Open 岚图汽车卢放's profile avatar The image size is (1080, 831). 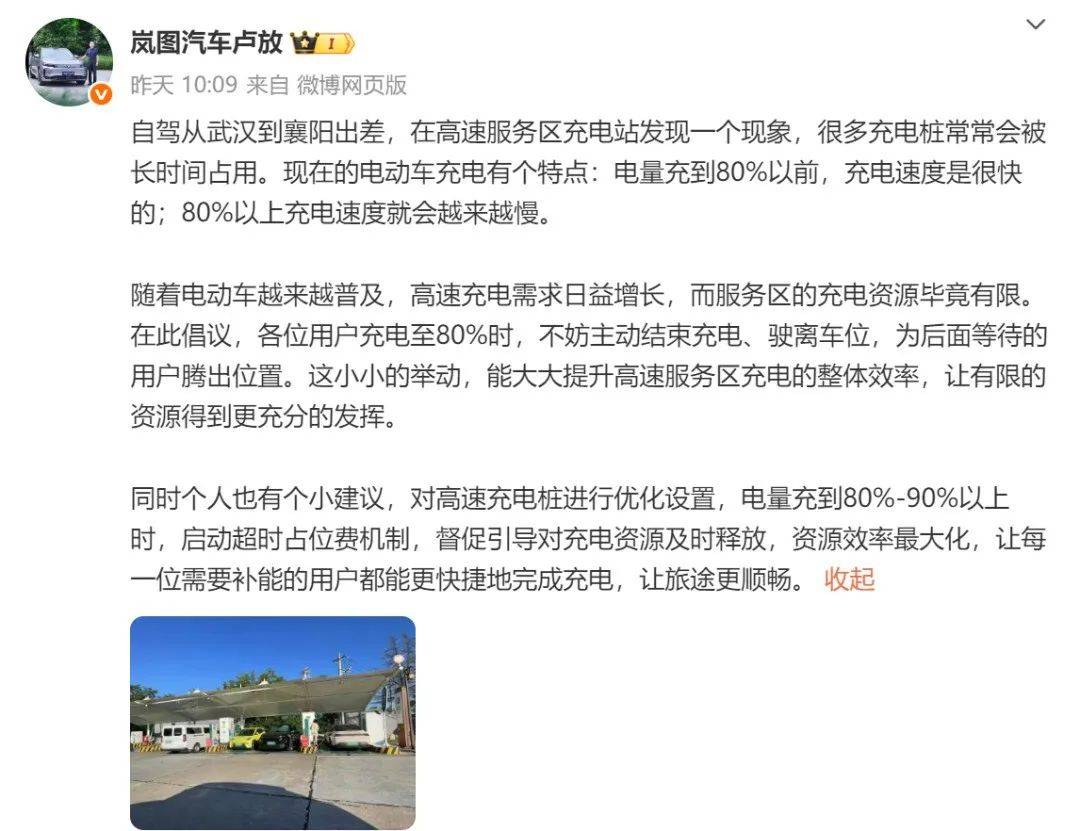tap(68, 61)
